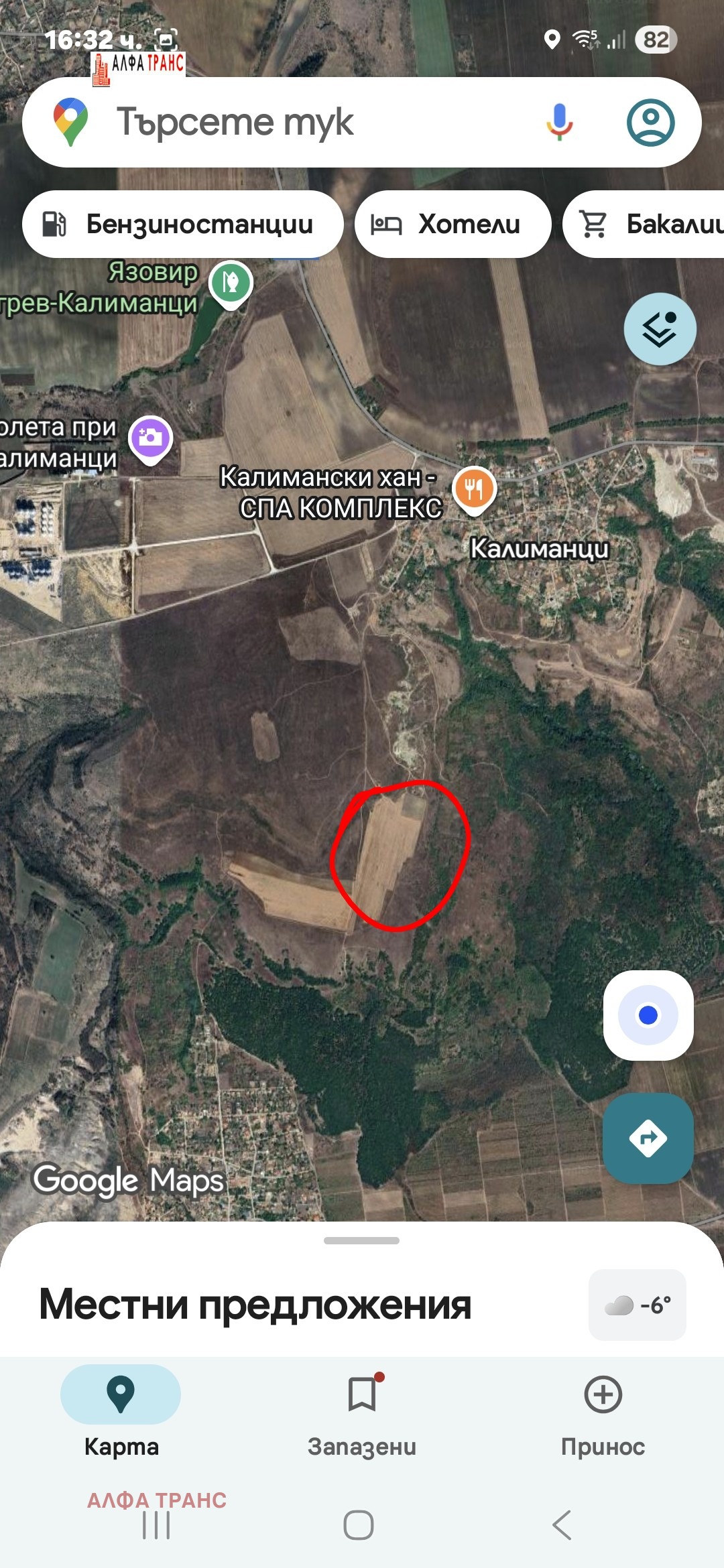Screen dimensions: 724x1568
Task: Start voice search with the microphone
Action: [x=559, y=123]
